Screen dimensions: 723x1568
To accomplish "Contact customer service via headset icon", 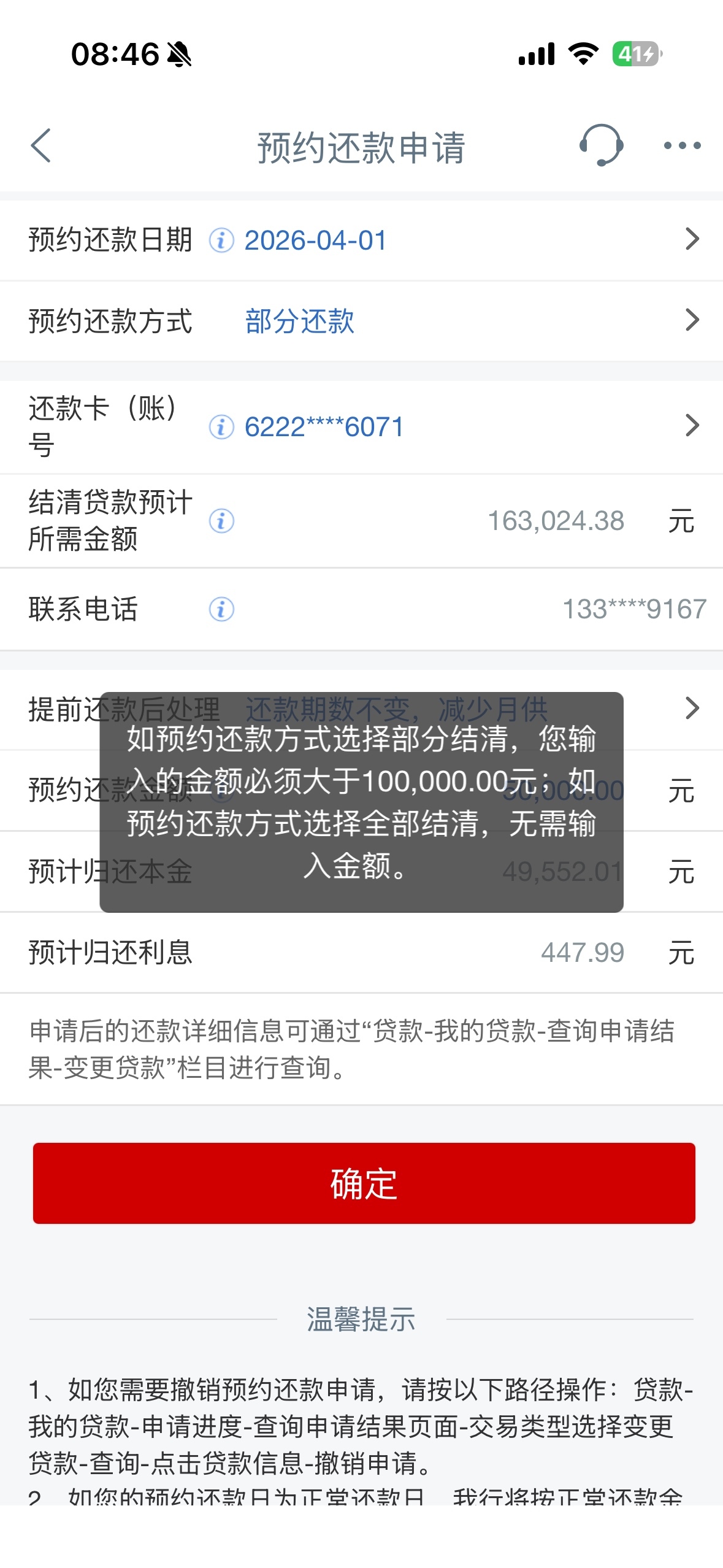I will pyautogui.click(x=601, y=145).
